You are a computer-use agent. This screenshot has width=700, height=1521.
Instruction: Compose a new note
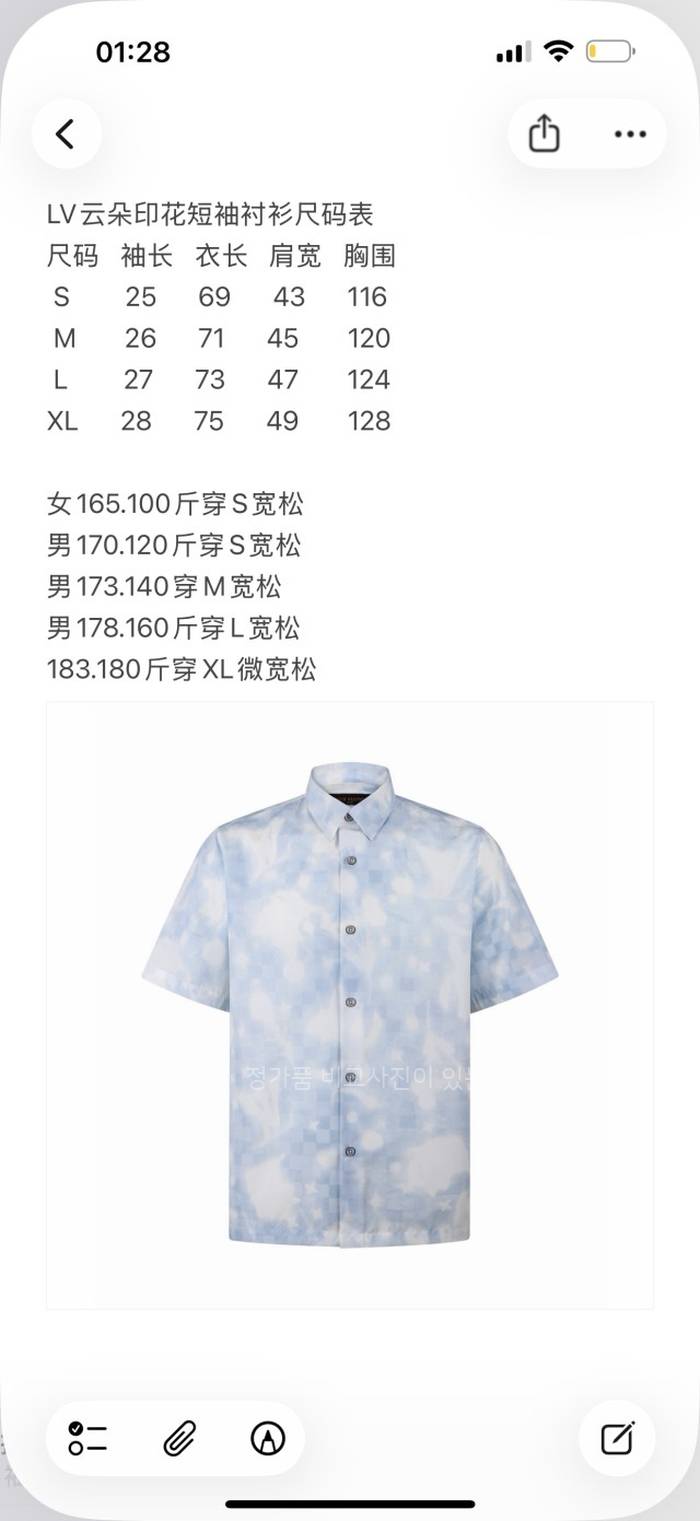(617, 1438)
